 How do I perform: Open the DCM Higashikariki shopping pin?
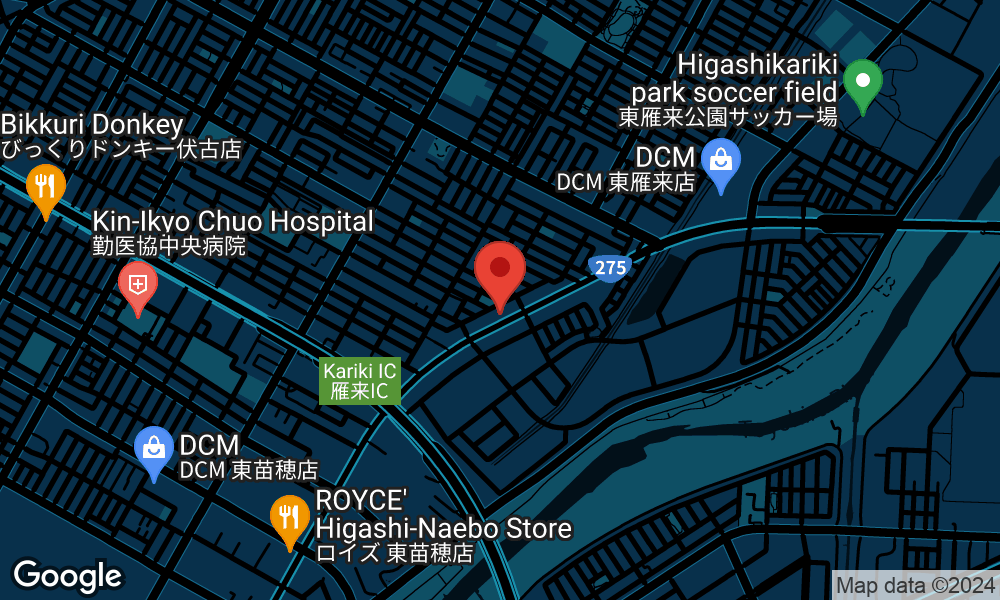coord(720,161)
